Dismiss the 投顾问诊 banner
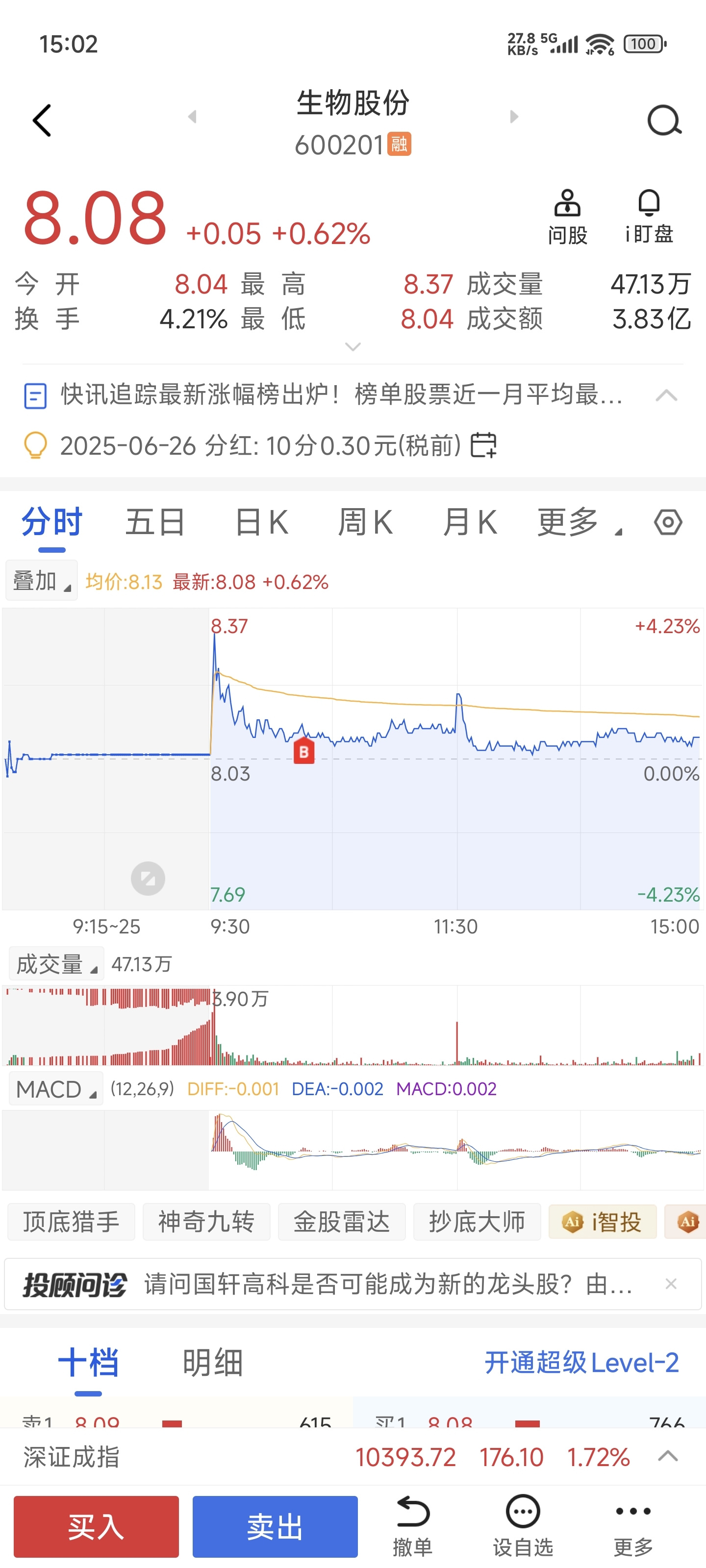 [671, 1284]
